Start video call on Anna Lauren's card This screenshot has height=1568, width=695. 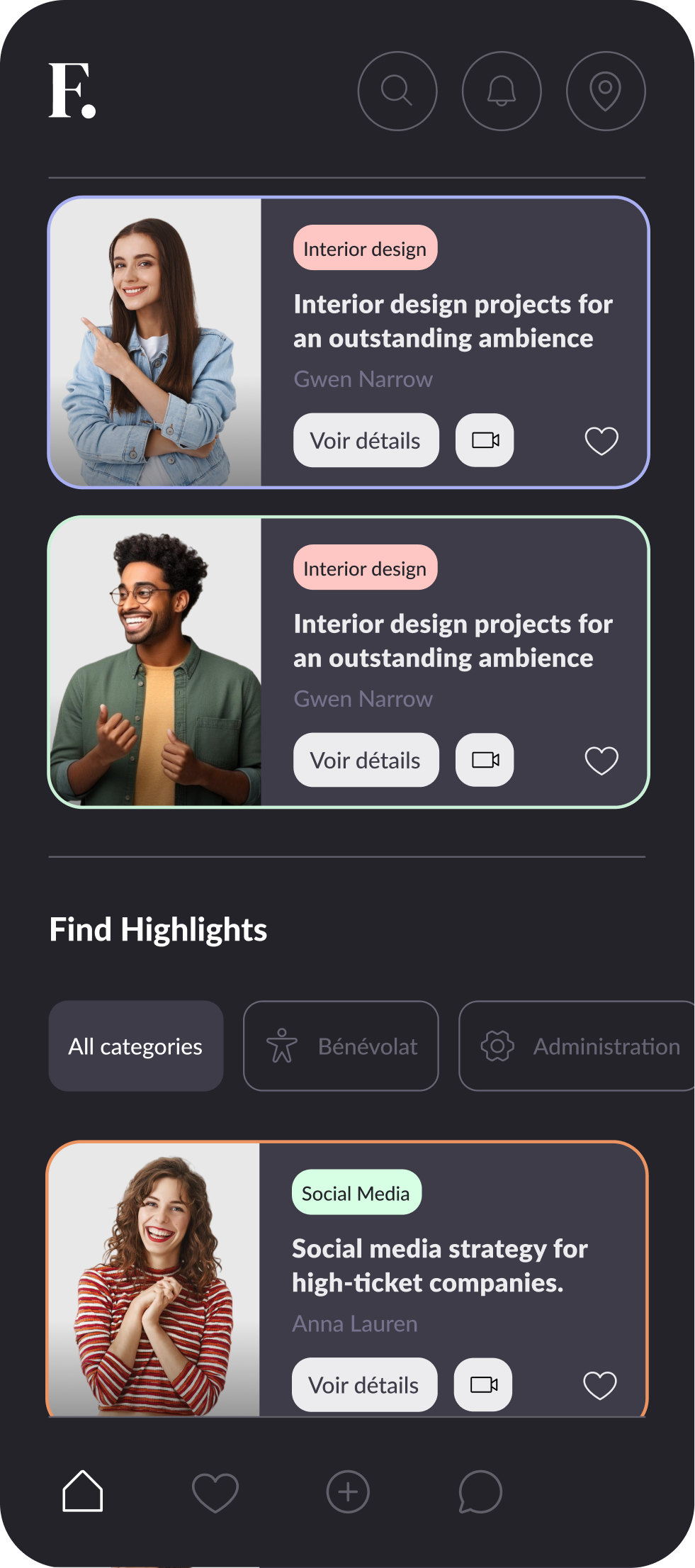(x=483, y=1384)
